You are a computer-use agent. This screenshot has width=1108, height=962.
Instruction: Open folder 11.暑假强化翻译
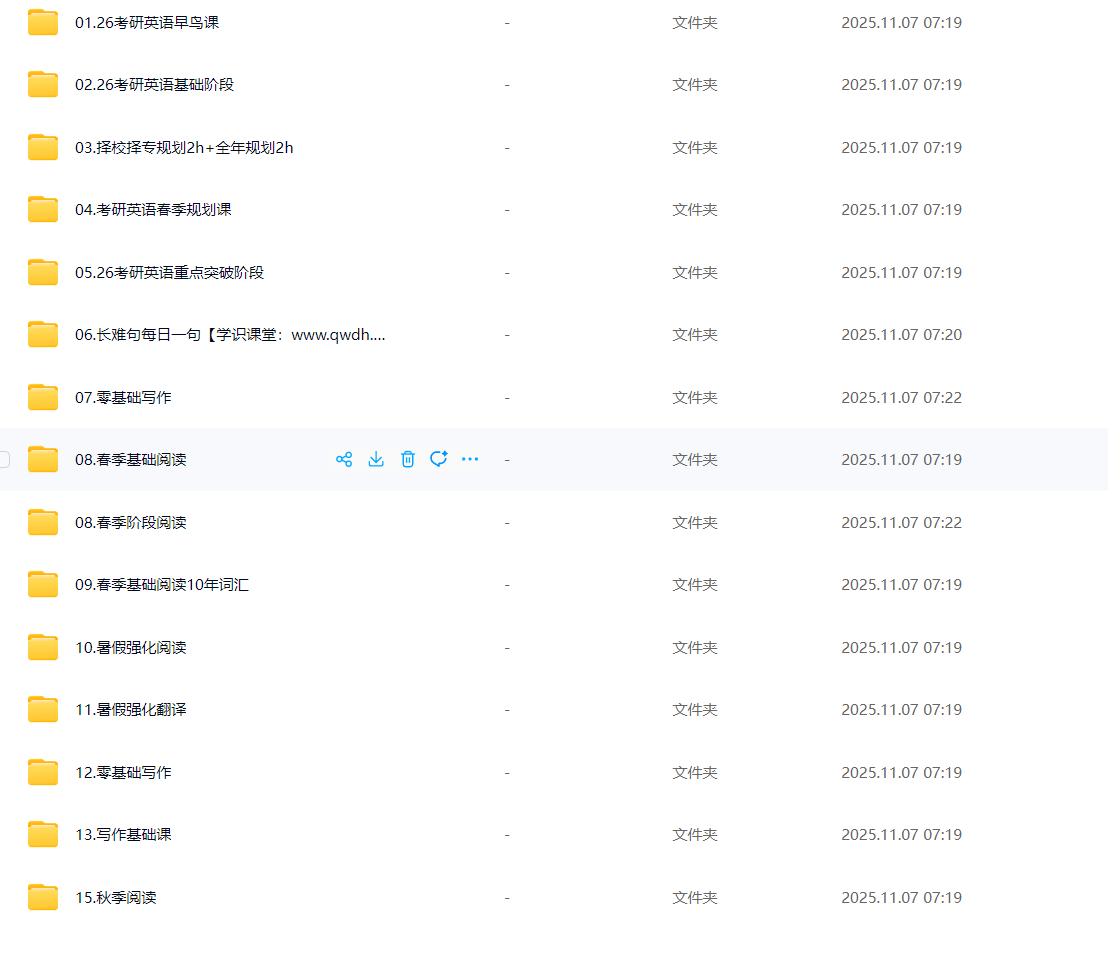point(131,710)
